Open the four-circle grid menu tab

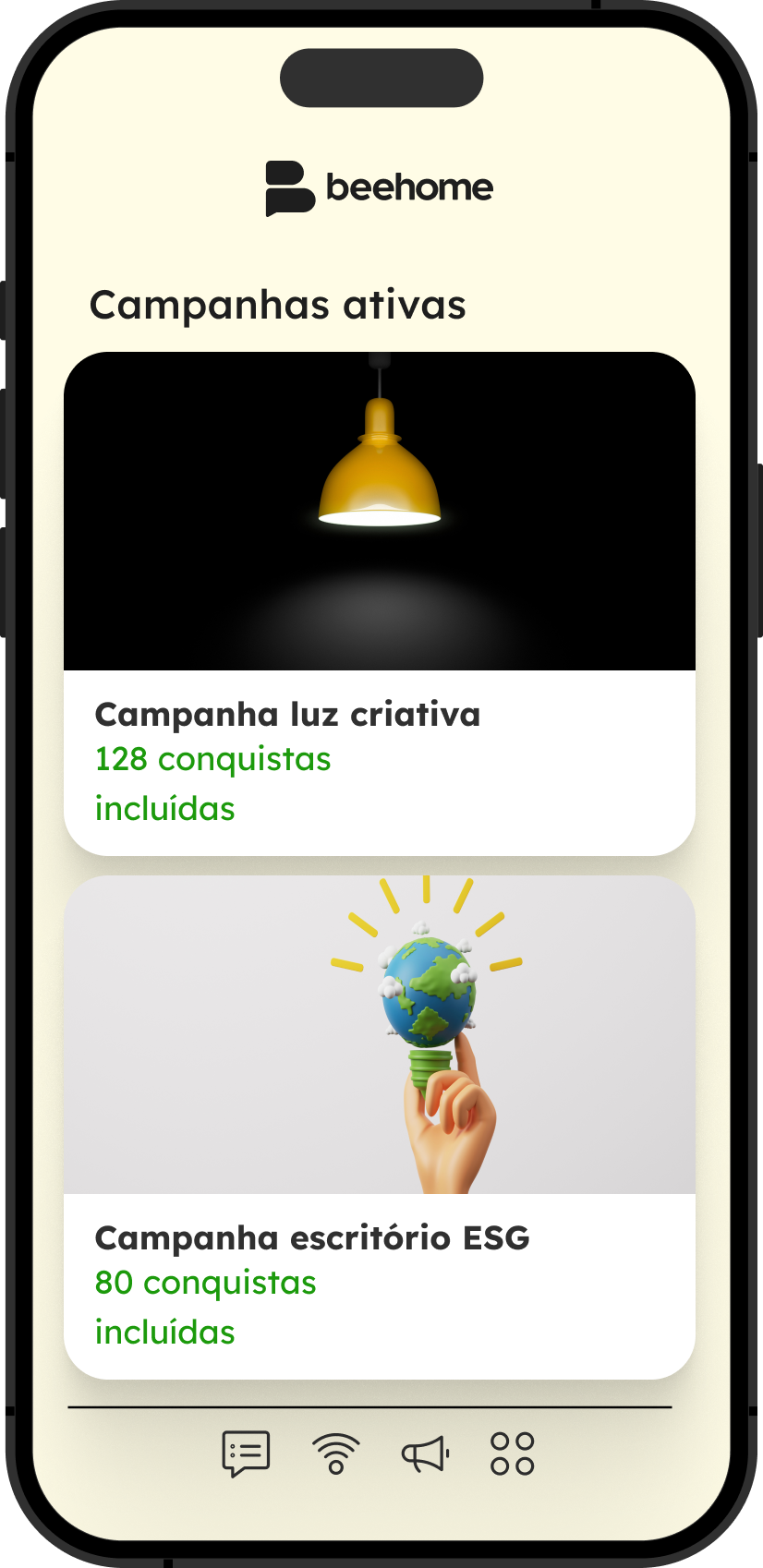point(513,1453)
